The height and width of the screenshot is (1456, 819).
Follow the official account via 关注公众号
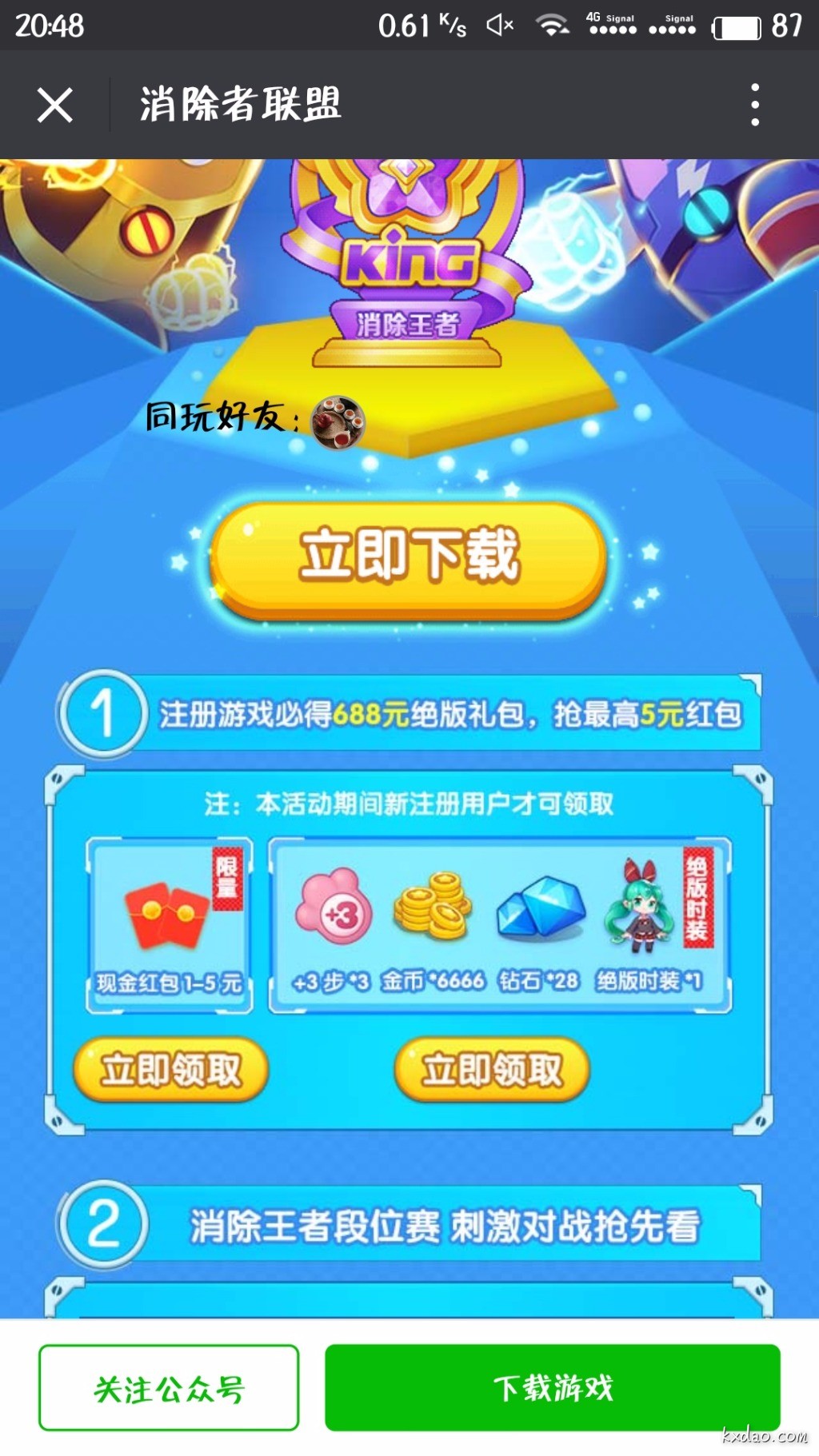click(169, 1387)
